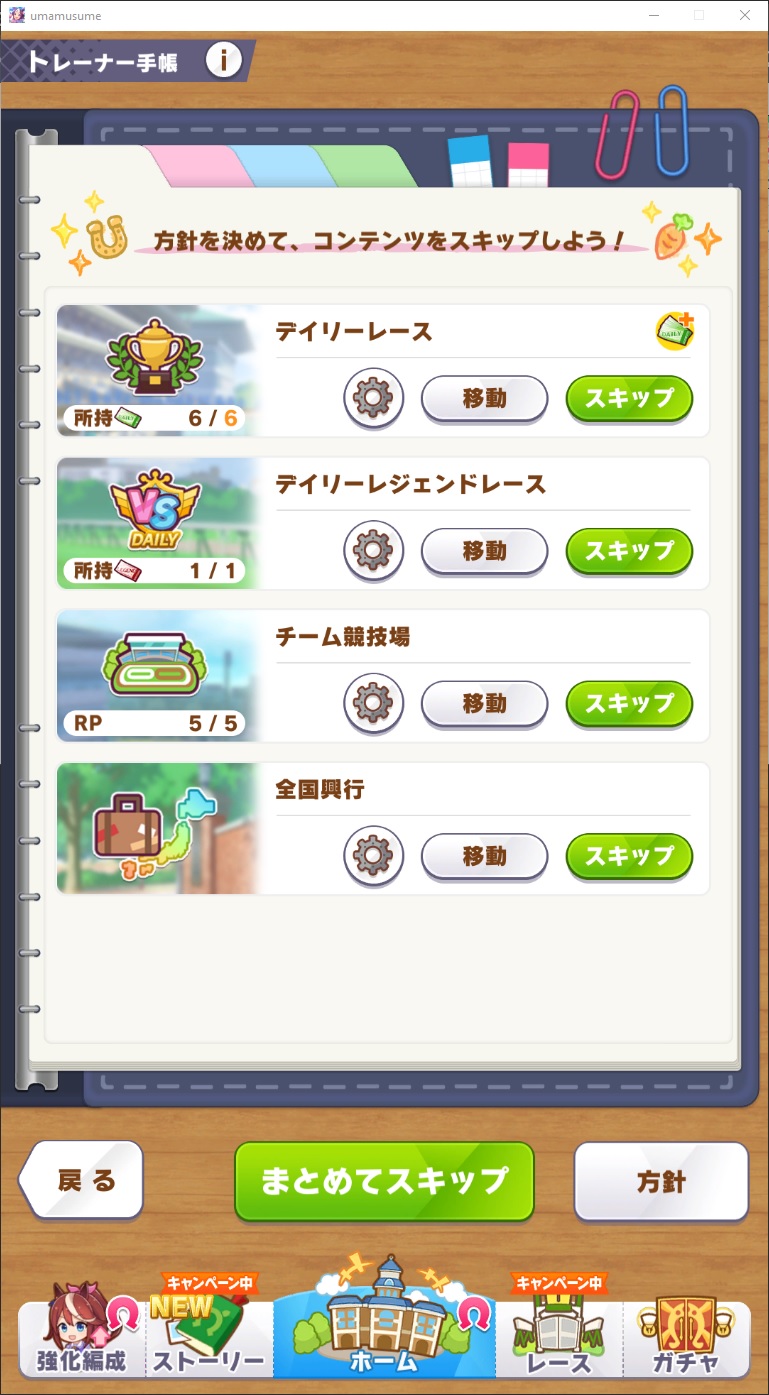Skip チーム競技場 using スキップ
The height and width of the screenshot is (1395, 769).
pos(629,704)
